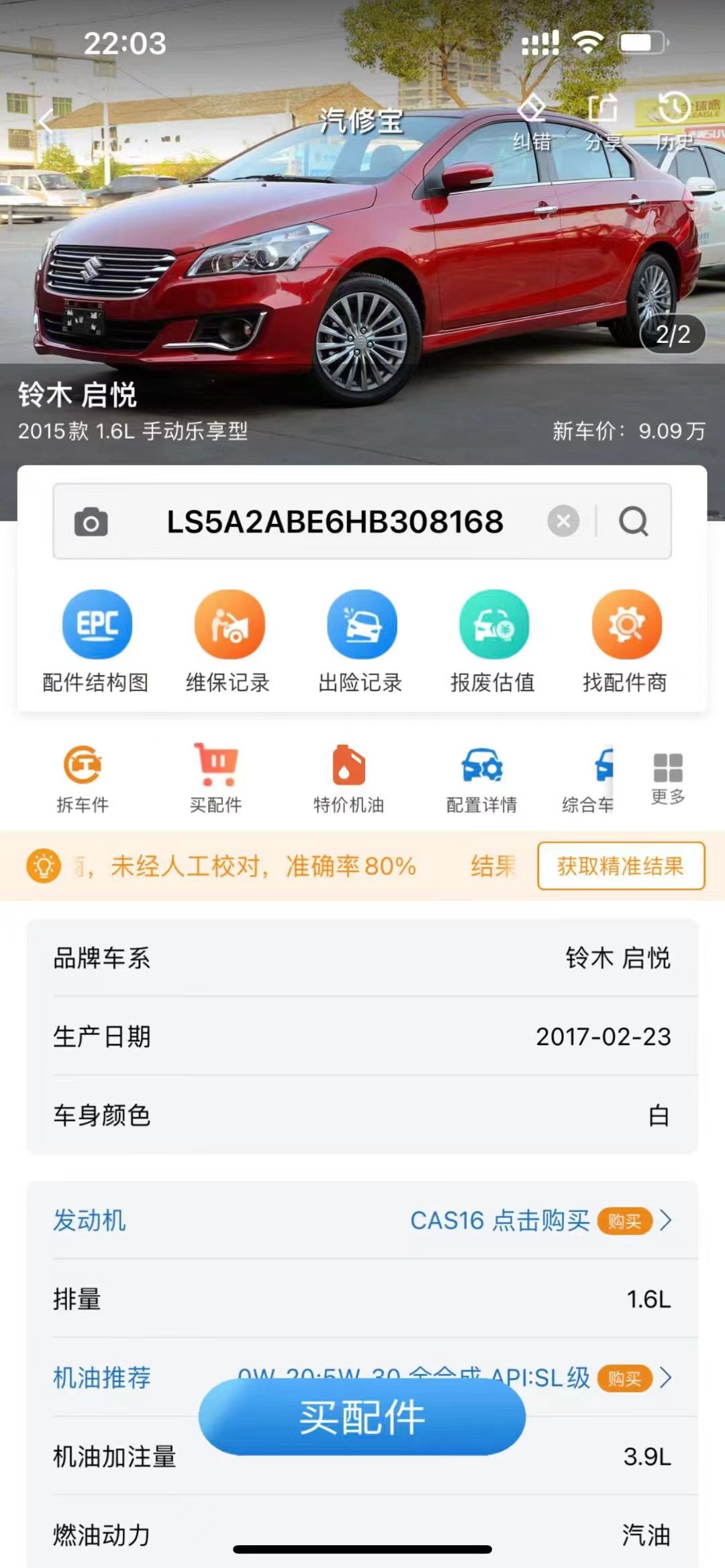View 配置详情 configuration details
The width and height of the screenshot is (725, 1568).
point(481,777)
